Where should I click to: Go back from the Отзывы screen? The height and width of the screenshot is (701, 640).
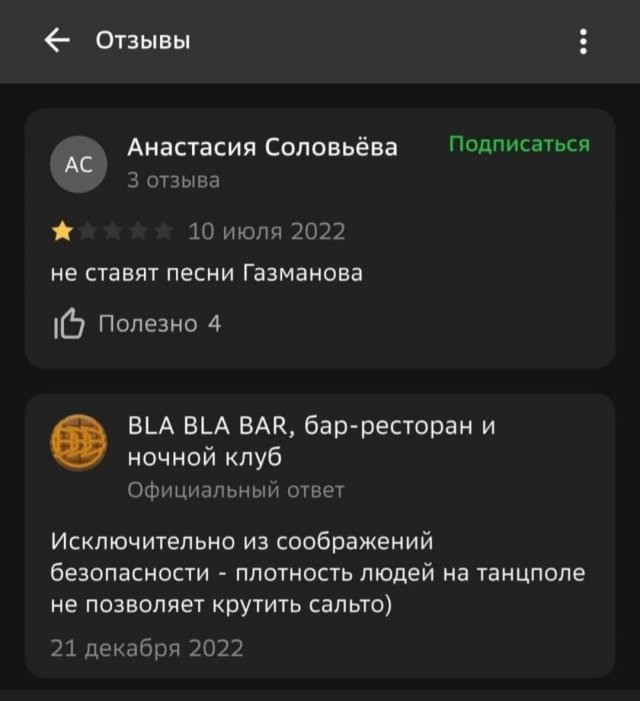(x=58, y=41)
